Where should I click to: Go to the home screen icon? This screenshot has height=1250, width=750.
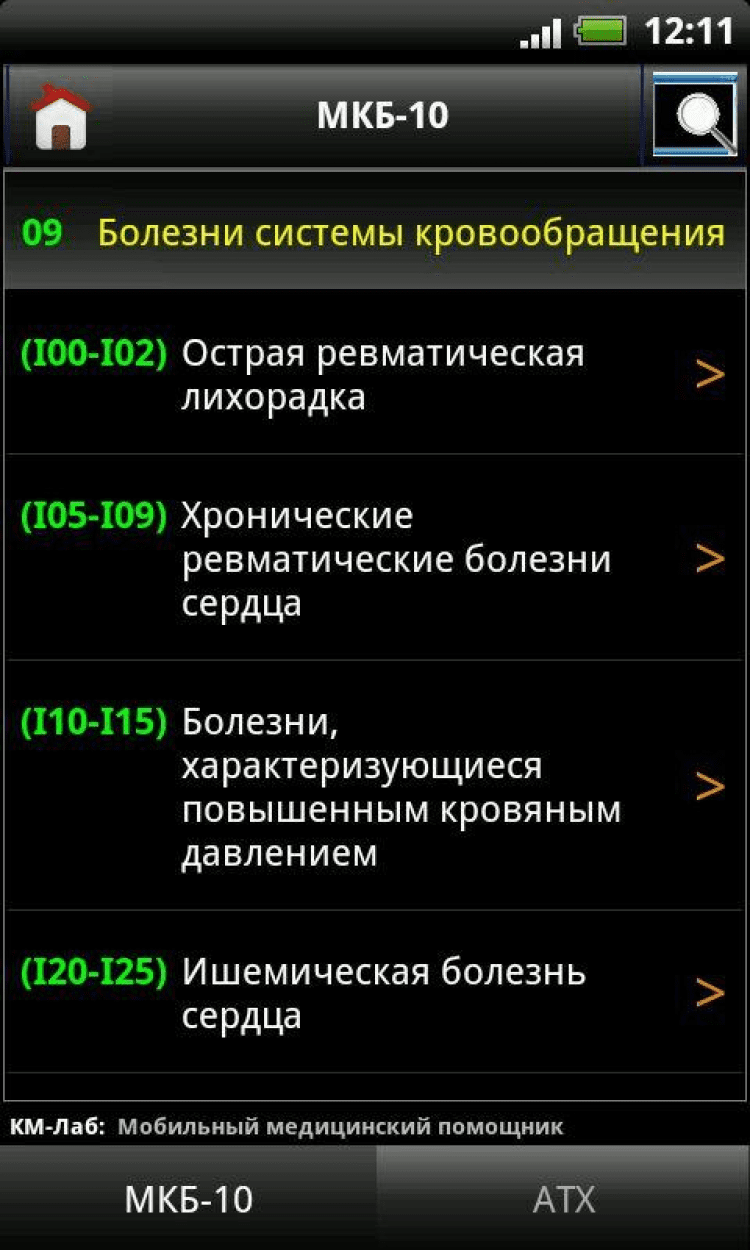click(61, 117)
